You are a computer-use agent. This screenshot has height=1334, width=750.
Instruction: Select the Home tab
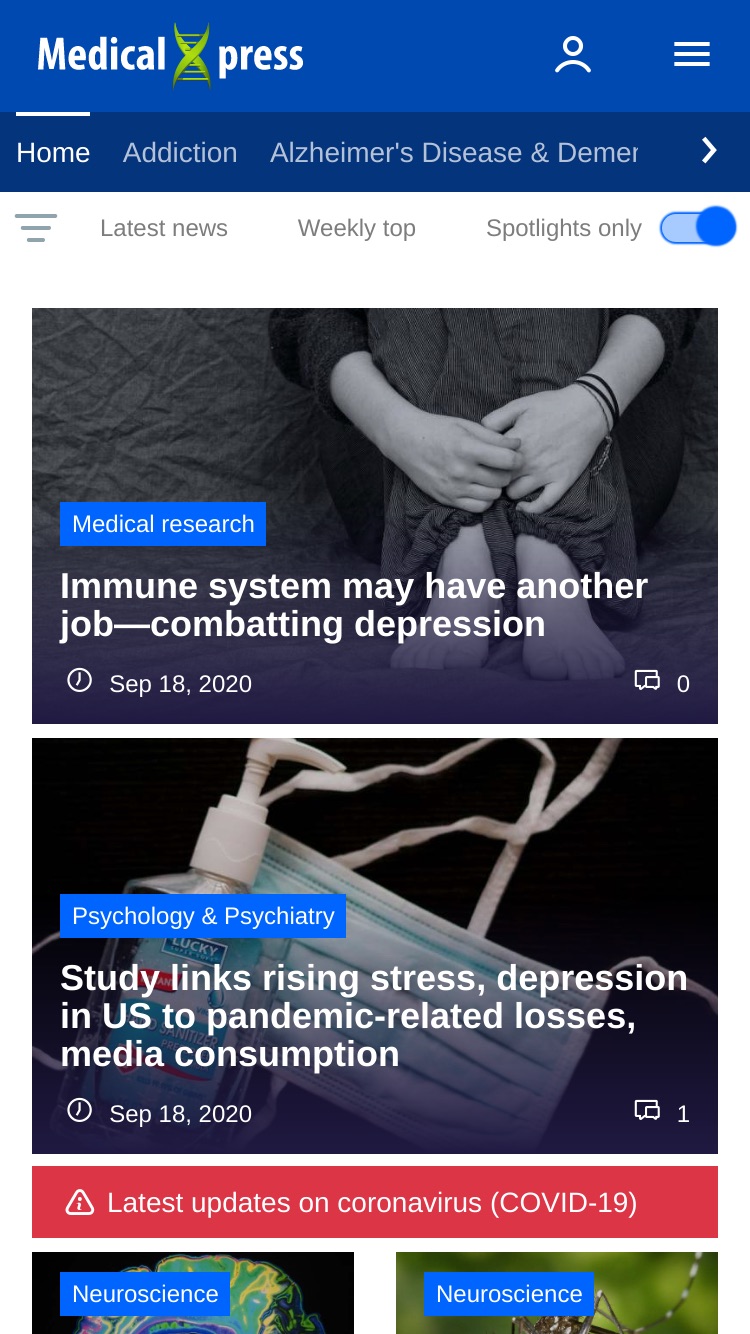(x=53, y=152)
